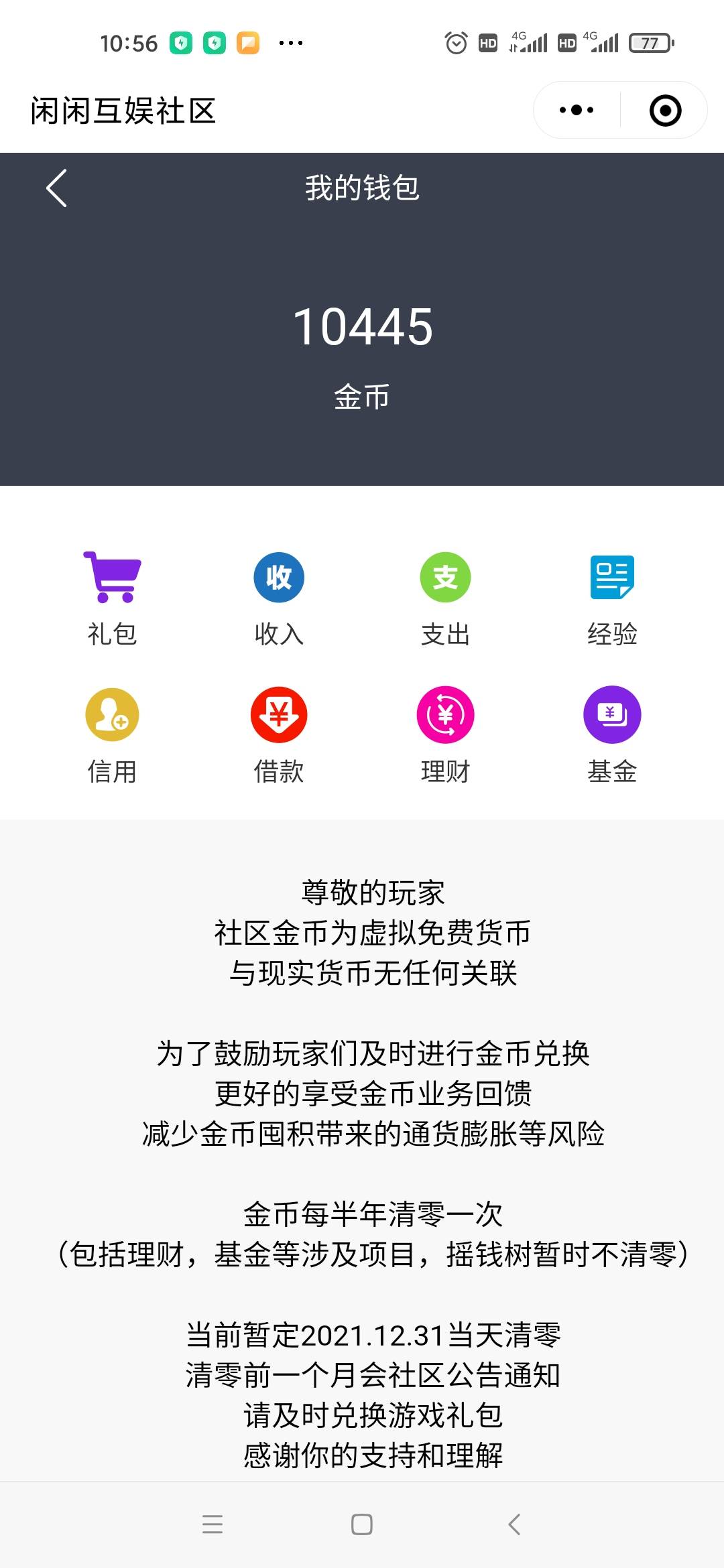View 支出 expense records
Screen dimensions: 724x1568
445,597
